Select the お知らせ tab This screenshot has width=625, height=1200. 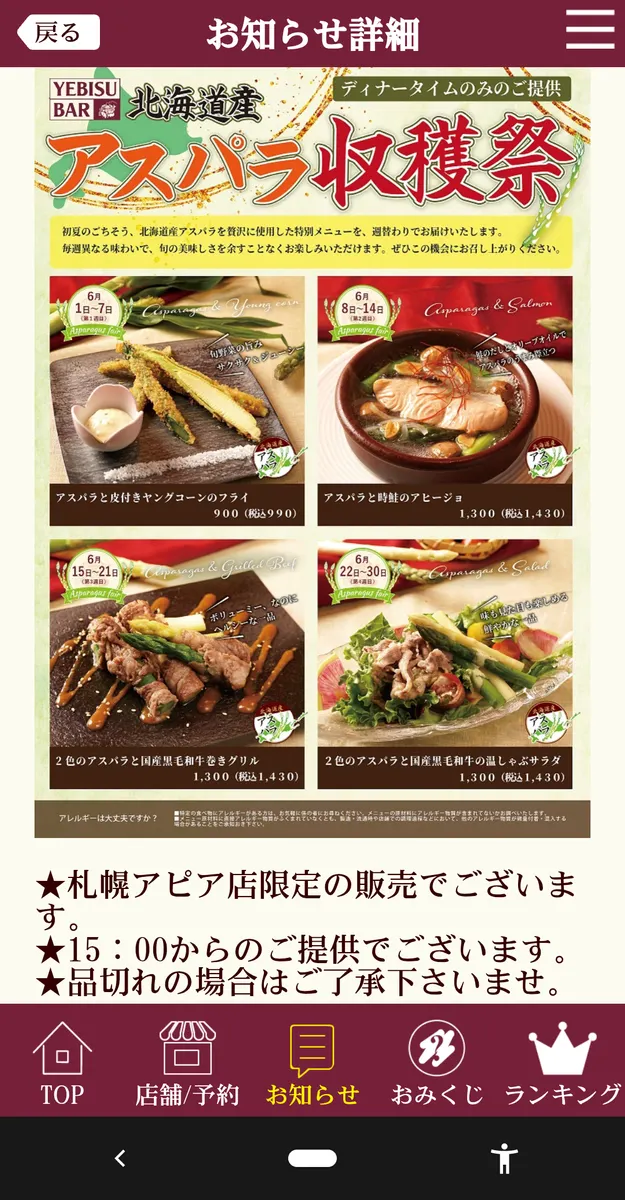click(312, 1063)
